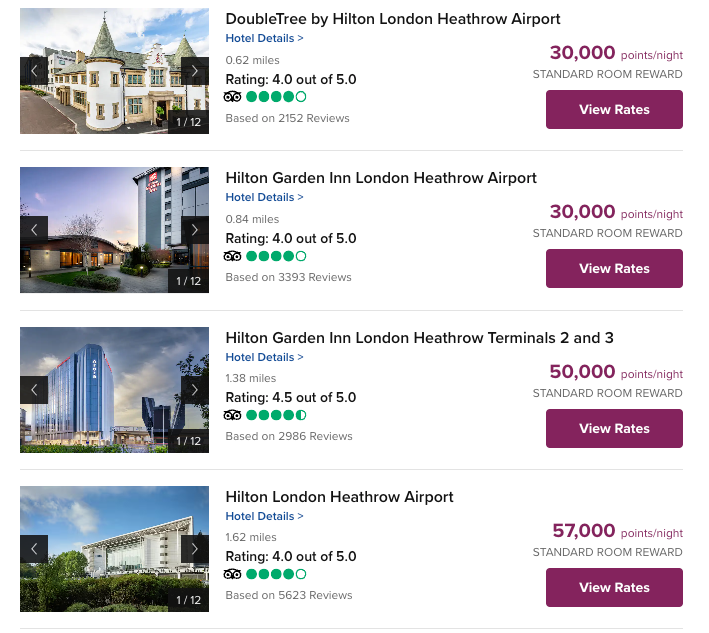View rates for DoubleTree by Hilton London Heathrow

[x=614, y=110]
